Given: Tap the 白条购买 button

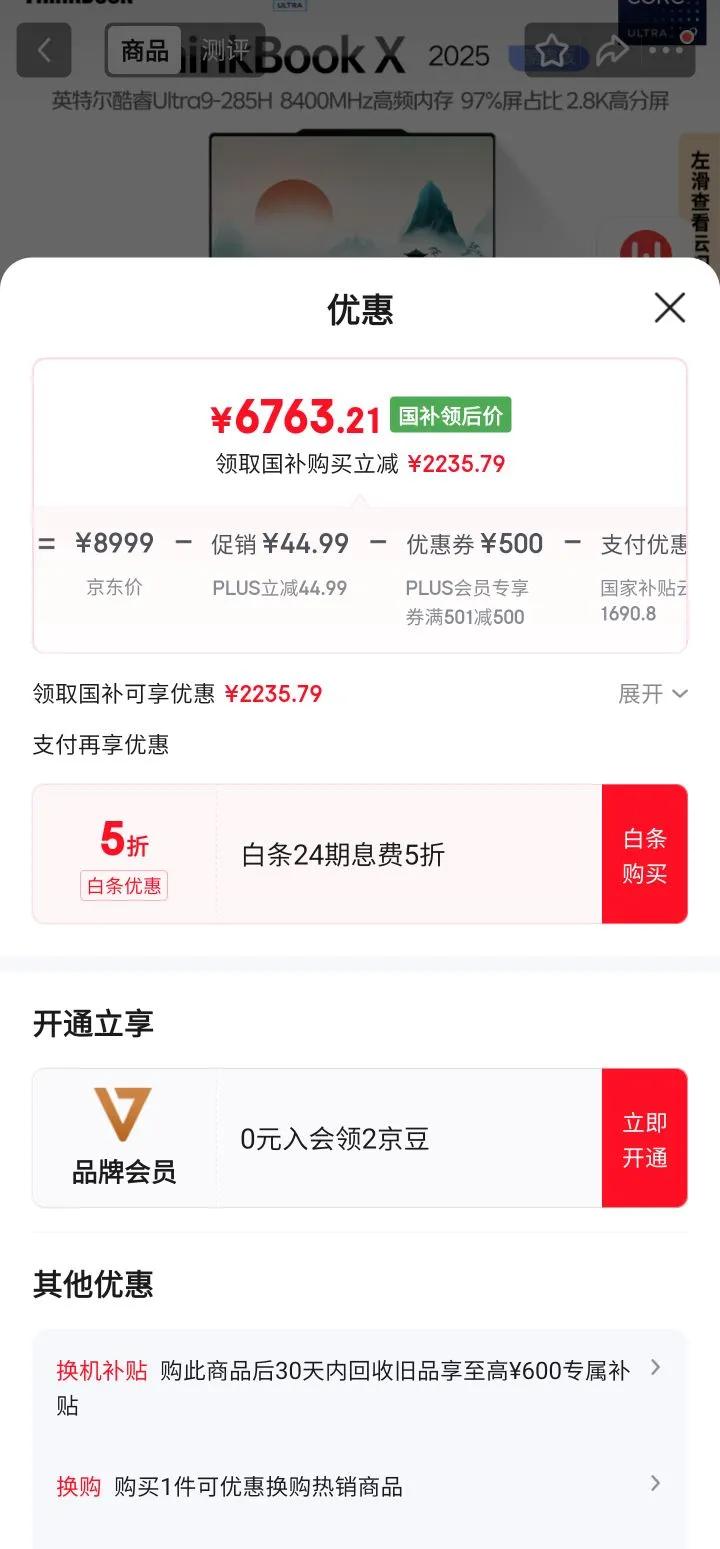Looking at the screenshot, I should 644,855.
